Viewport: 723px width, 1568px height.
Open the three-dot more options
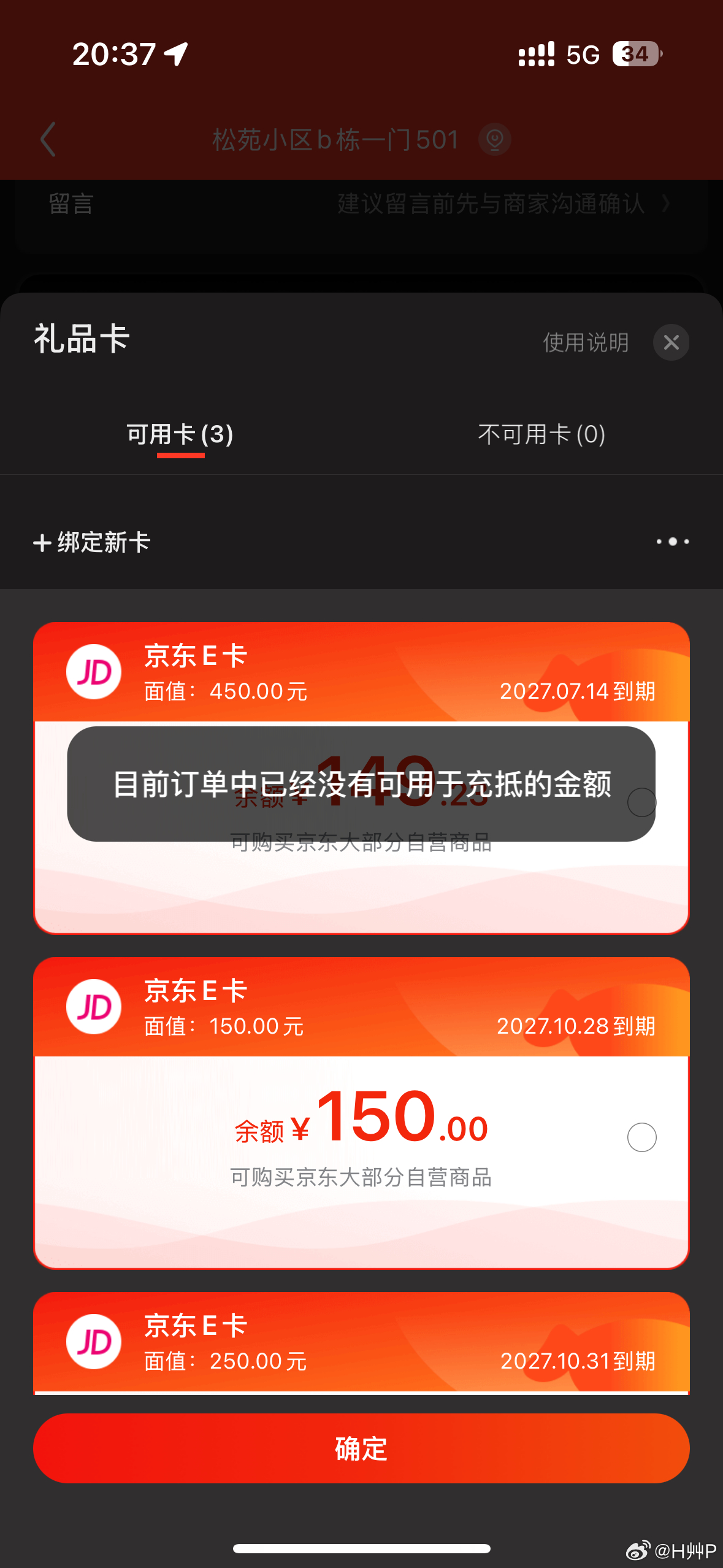tap(672, 542)
